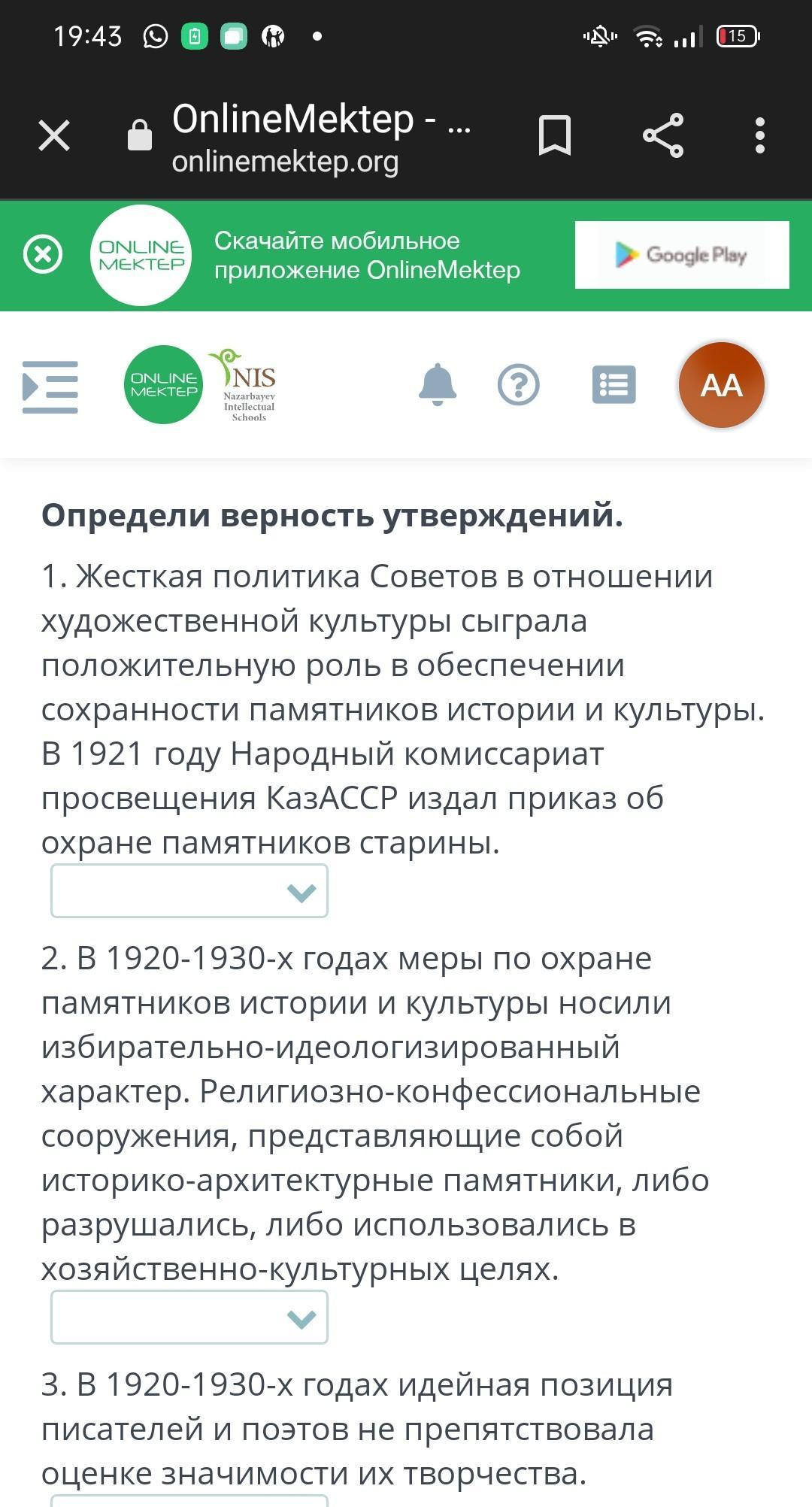Tap the Google Play download button
The width and height of the screenshot is (812, 1507).
682,255
